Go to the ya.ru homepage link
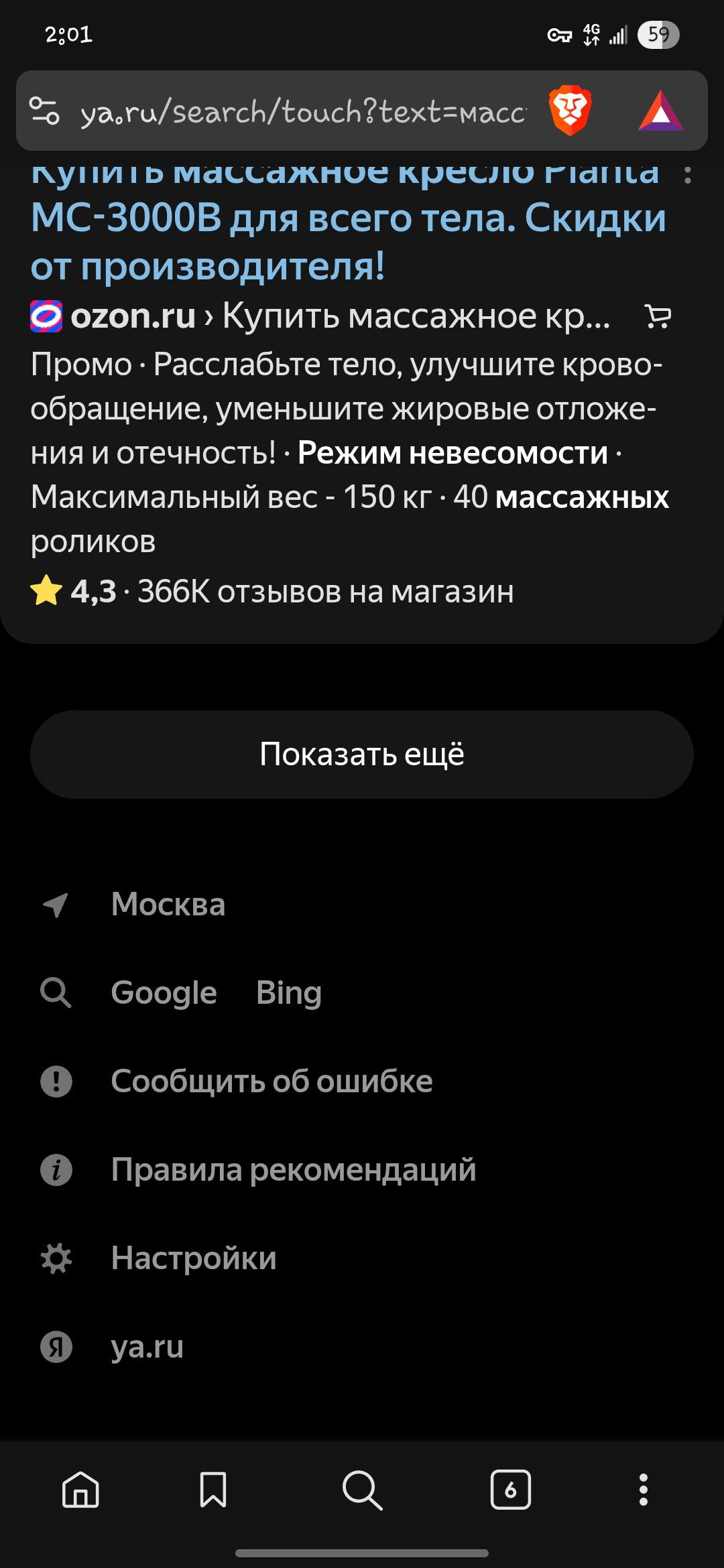The height and width of the screenshot is (1568, 724). coord(147,1347)
